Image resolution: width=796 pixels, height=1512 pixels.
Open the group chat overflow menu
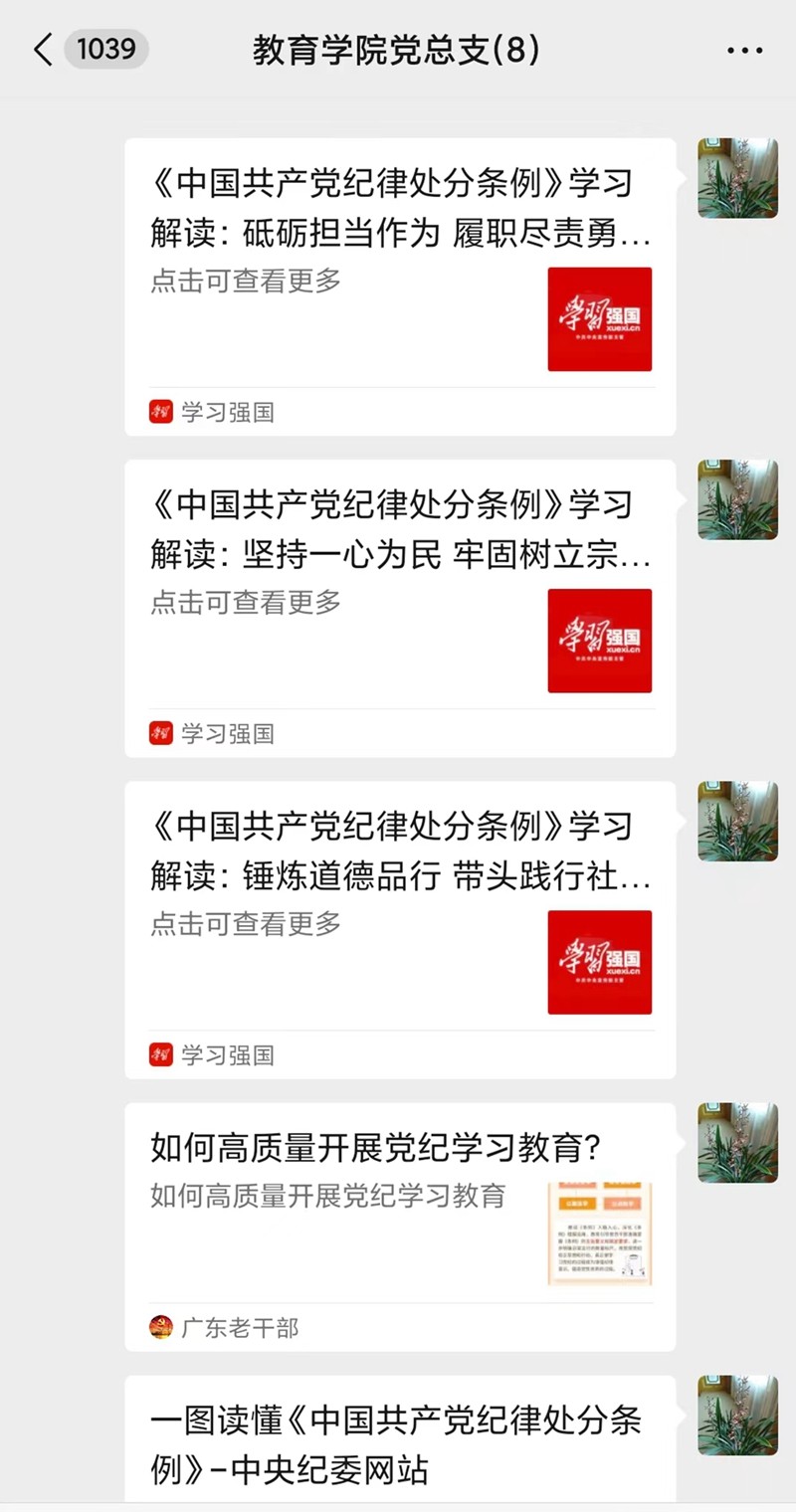tap(744, 50)
